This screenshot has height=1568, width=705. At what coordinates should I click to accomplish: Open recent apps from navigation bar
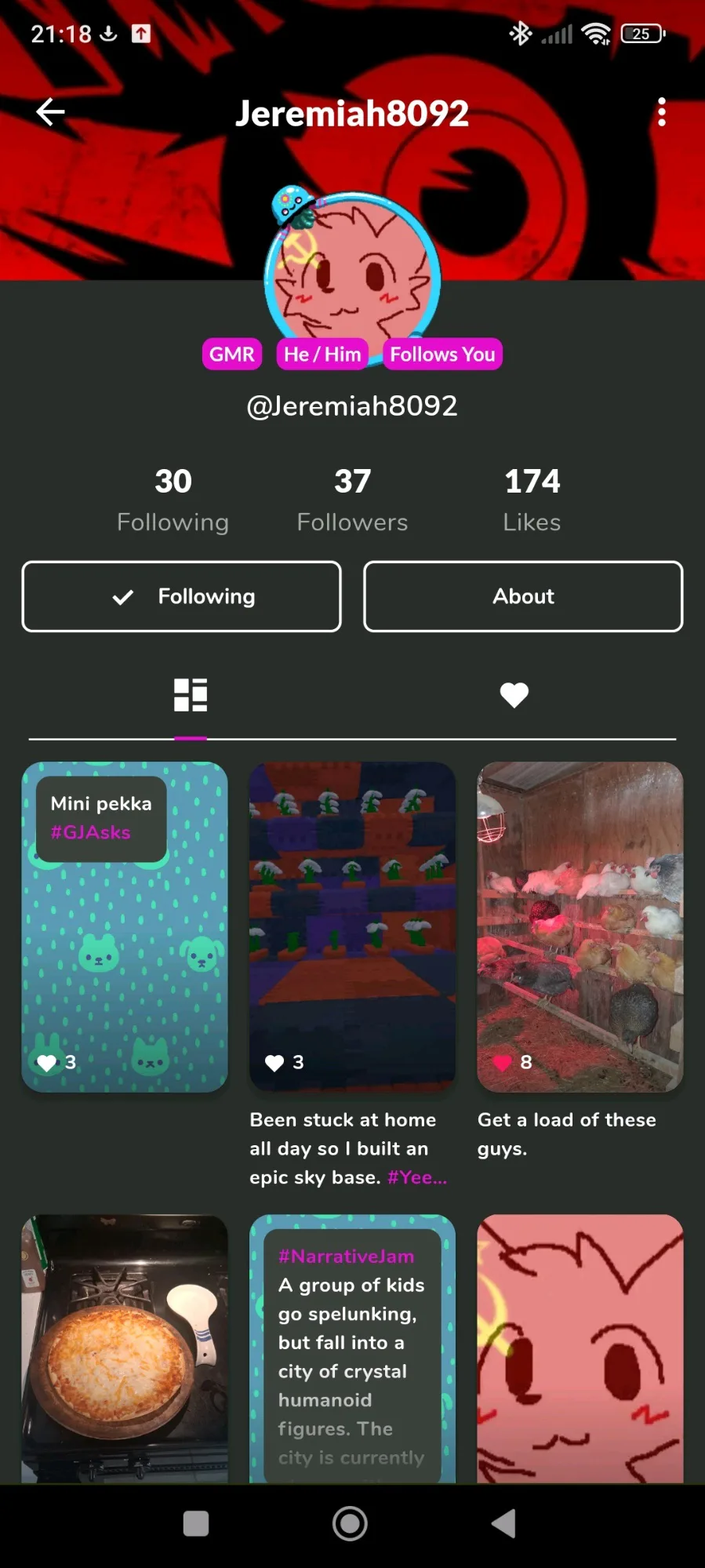pyautogui.click(x=195, y=1523)
